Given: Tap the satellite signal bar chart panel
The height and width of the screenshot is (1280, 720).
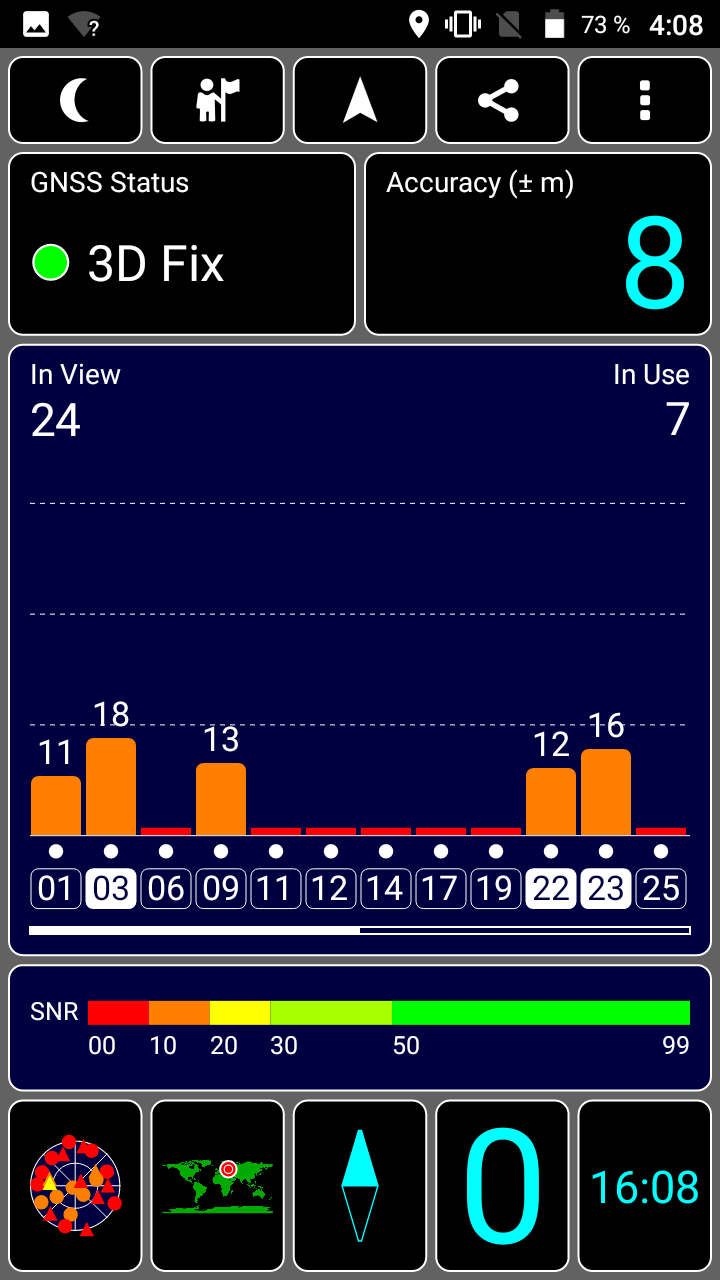Looking at the screenshot, I should tap(360, 650).
